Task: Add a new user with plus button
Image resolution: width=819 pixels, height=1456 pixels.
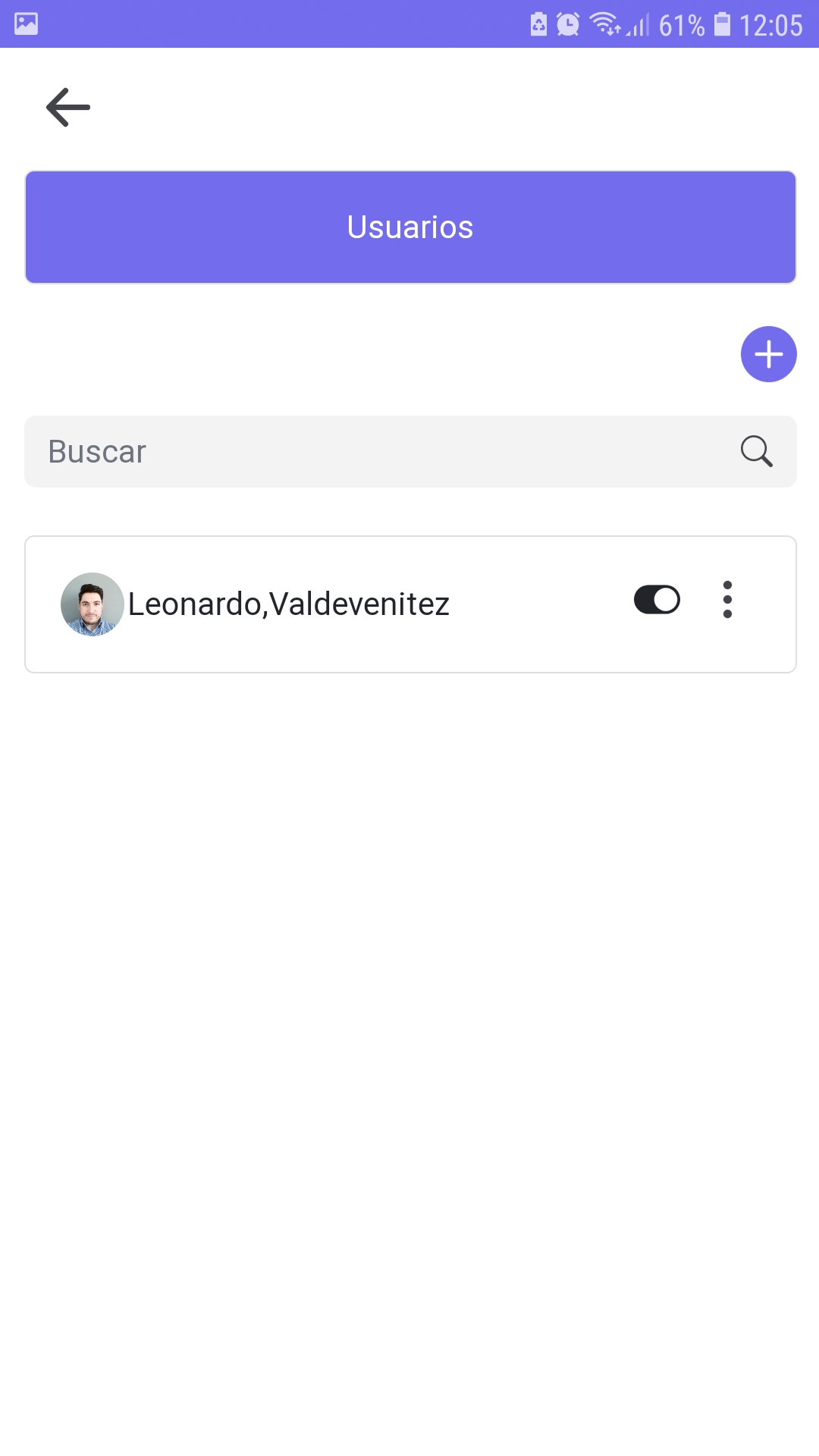Action: click(x=768, y=354)
